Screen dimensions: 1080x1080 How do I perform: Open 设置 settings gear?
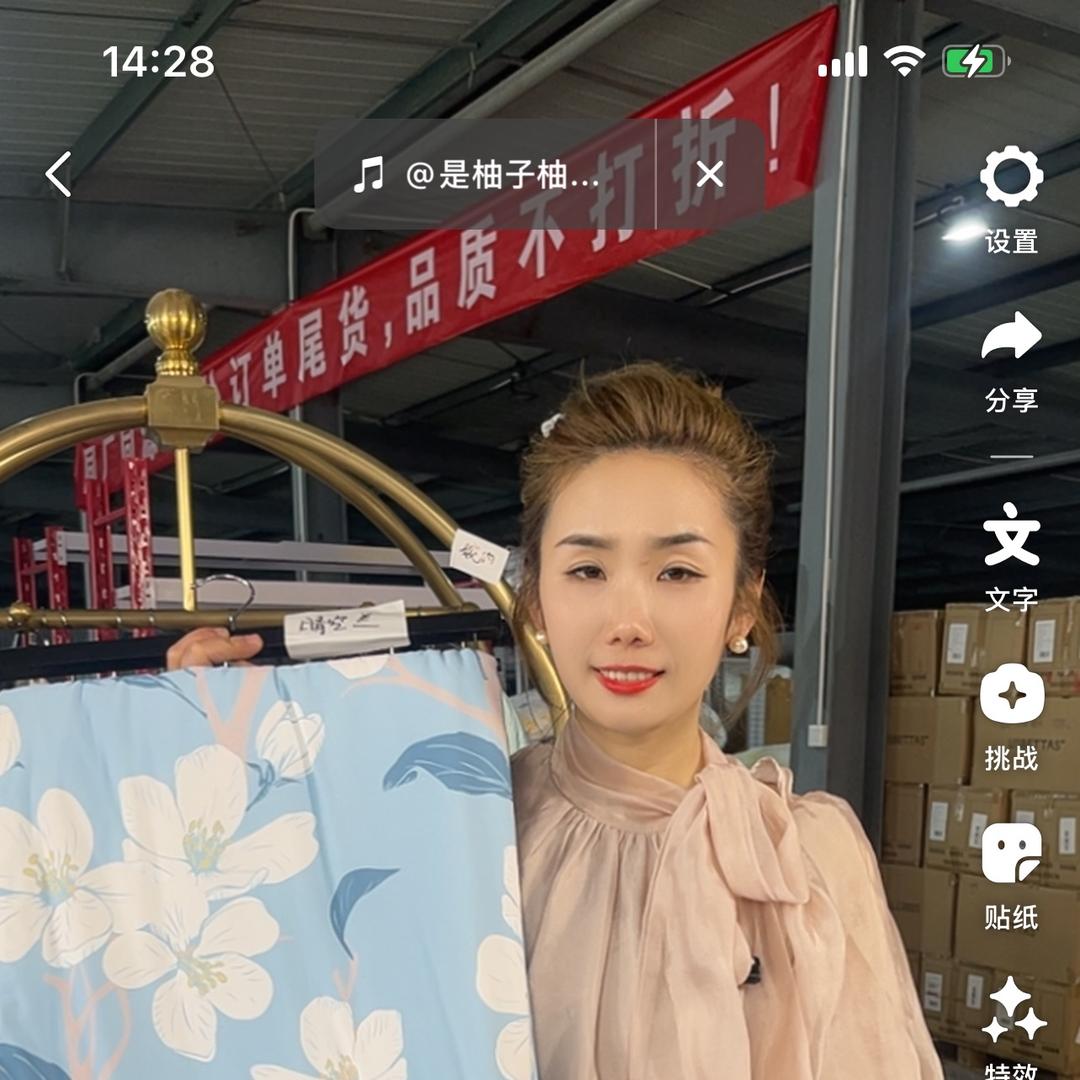(1011, 176)
